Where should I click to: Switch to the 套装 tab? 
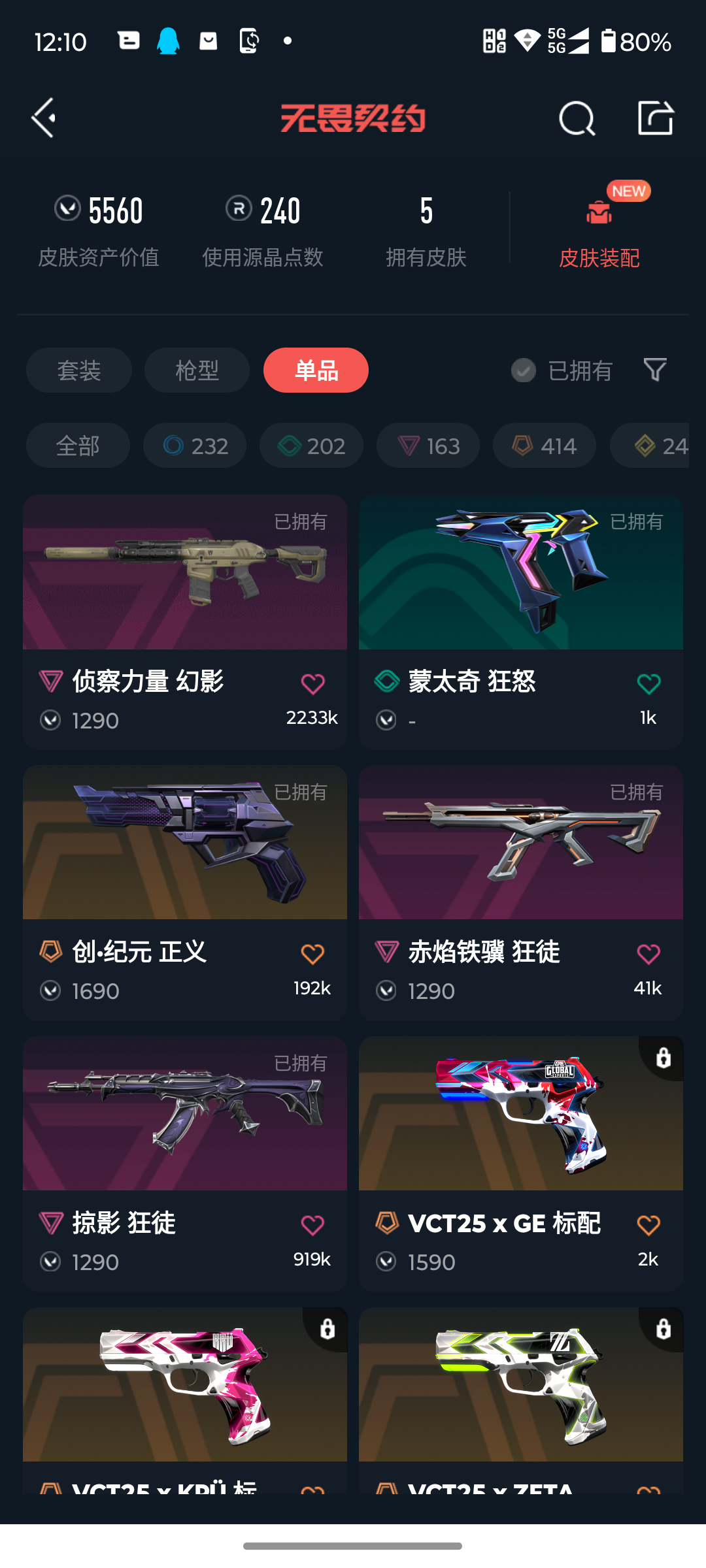pyautogui.click(x=78, y=370)
